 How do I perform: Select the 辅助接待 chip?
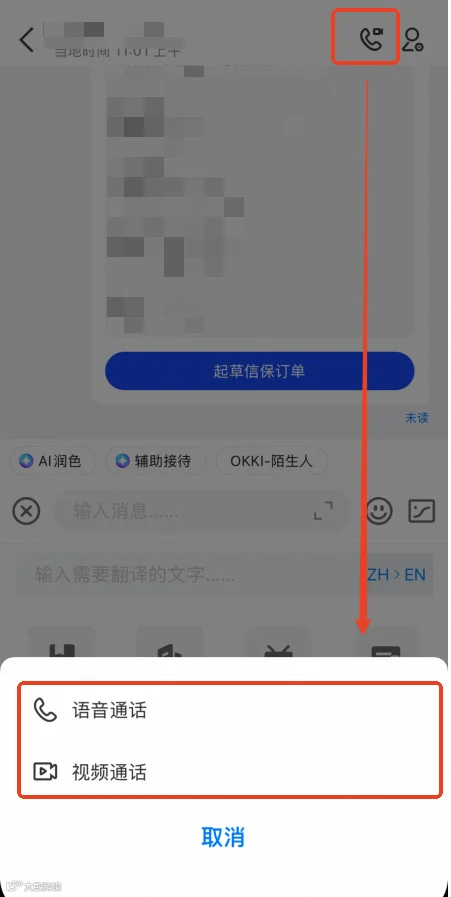(x=156, y=461)
